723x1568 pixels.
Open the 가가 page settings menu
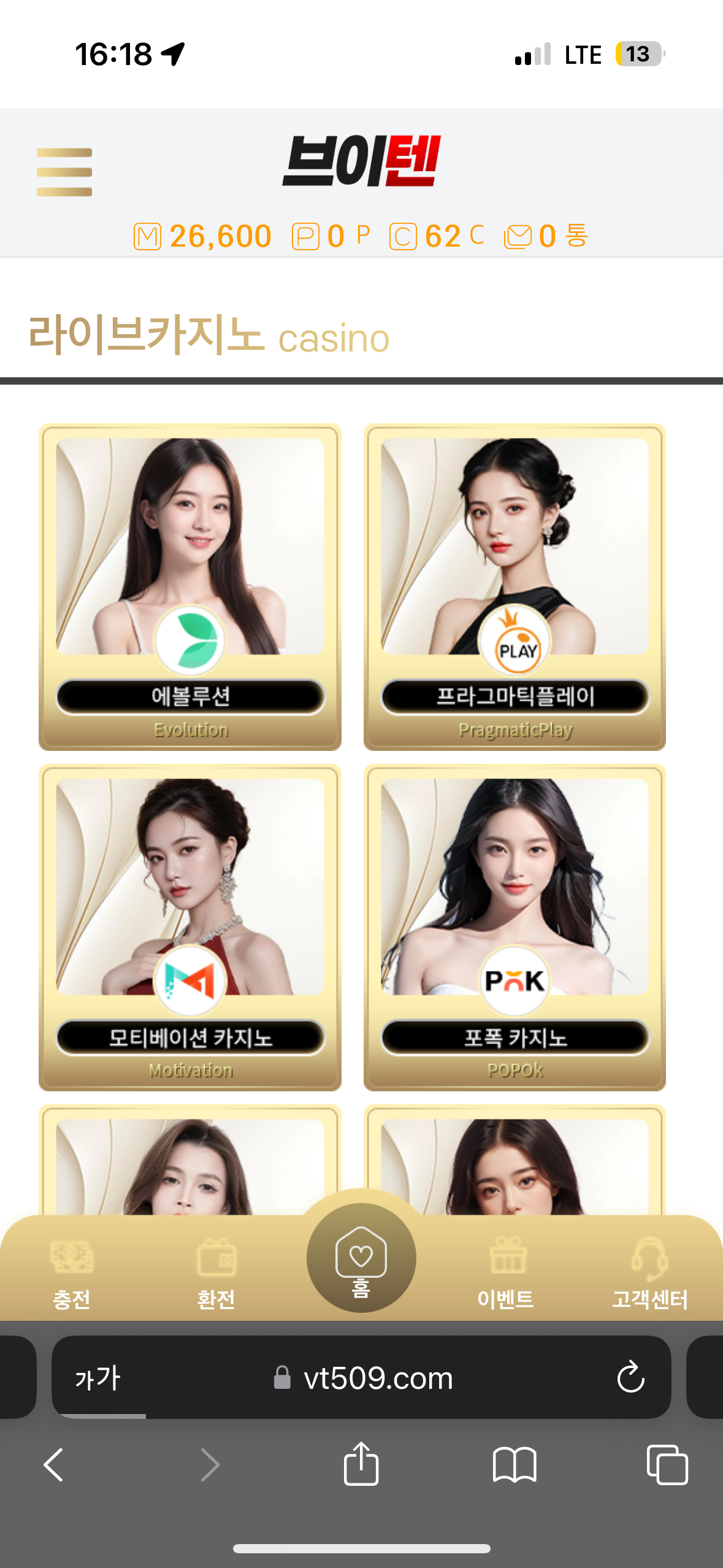coord(98,1378)
